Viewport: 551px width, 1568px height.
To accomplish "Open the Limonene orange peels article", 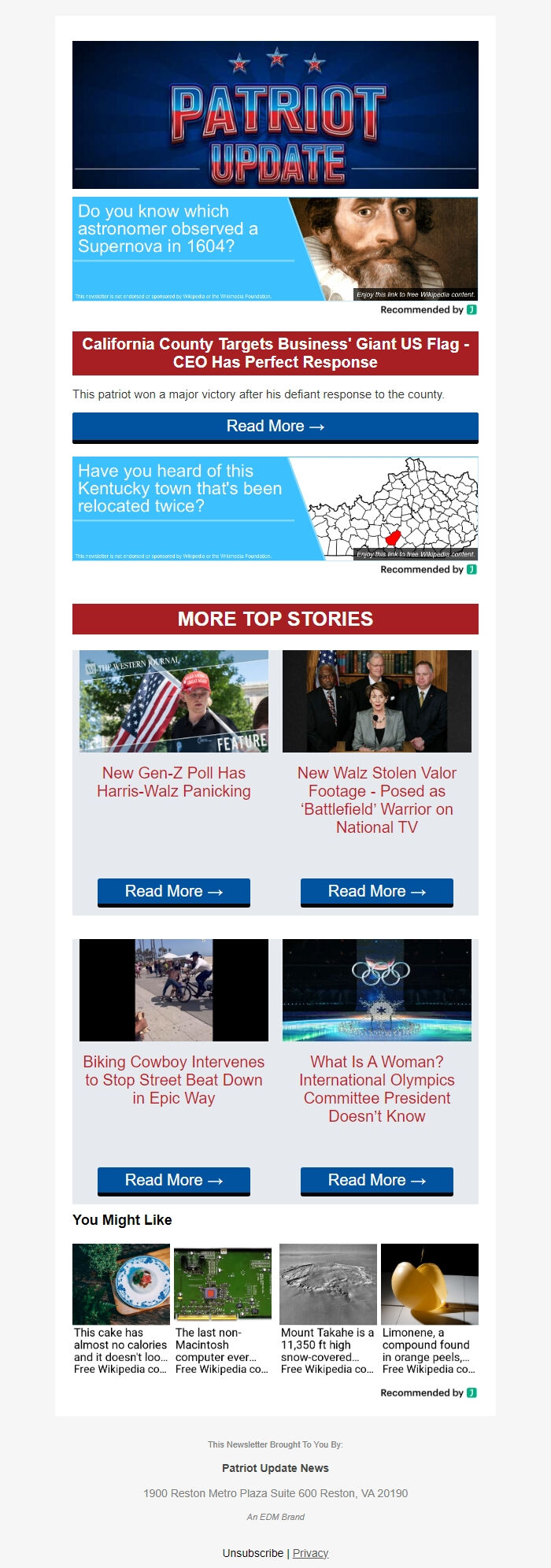I will click(429, 1350).
